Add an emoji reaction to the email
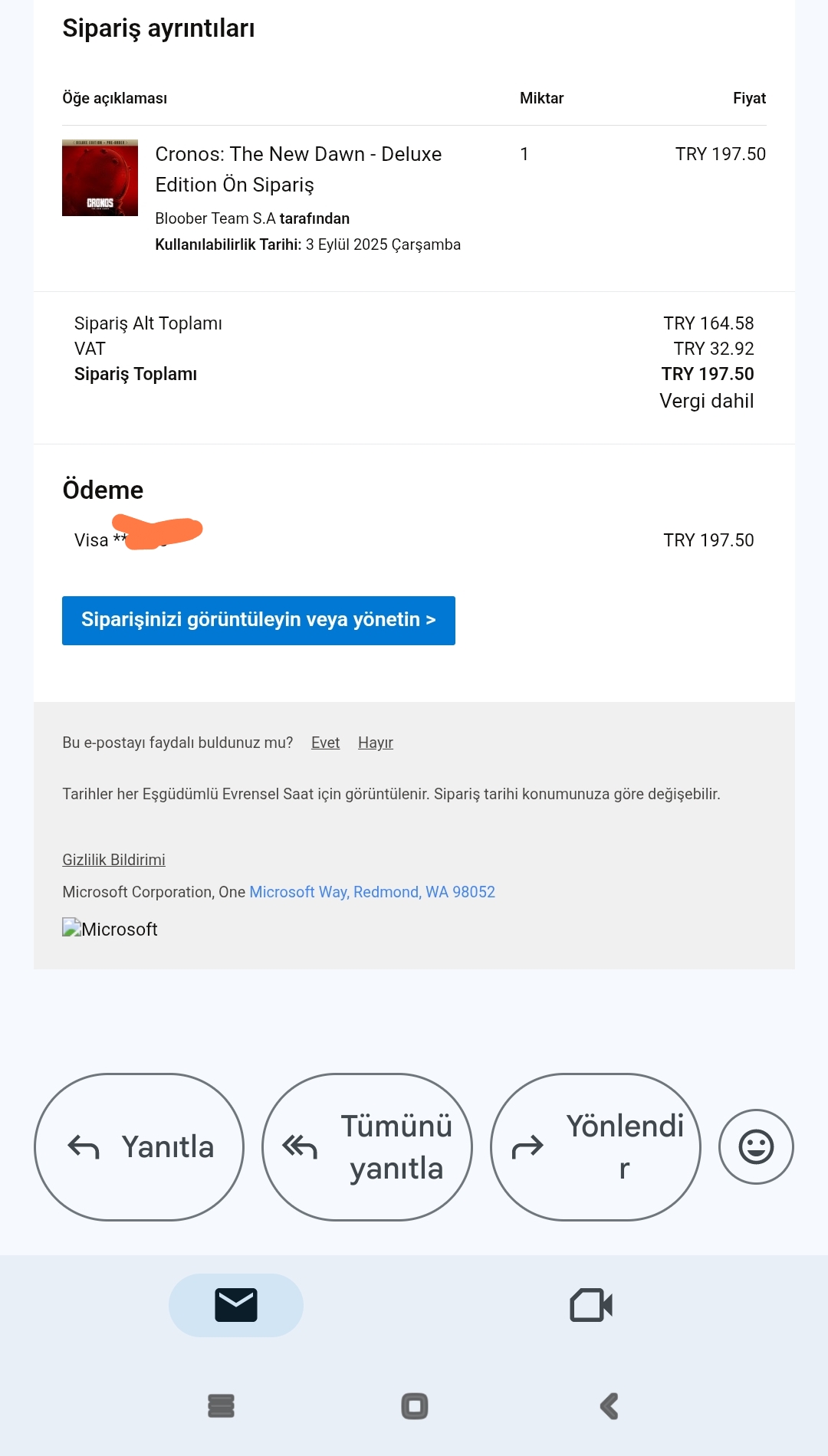The width and height of the screenshot is (828, 1456). pos(756,1147)
